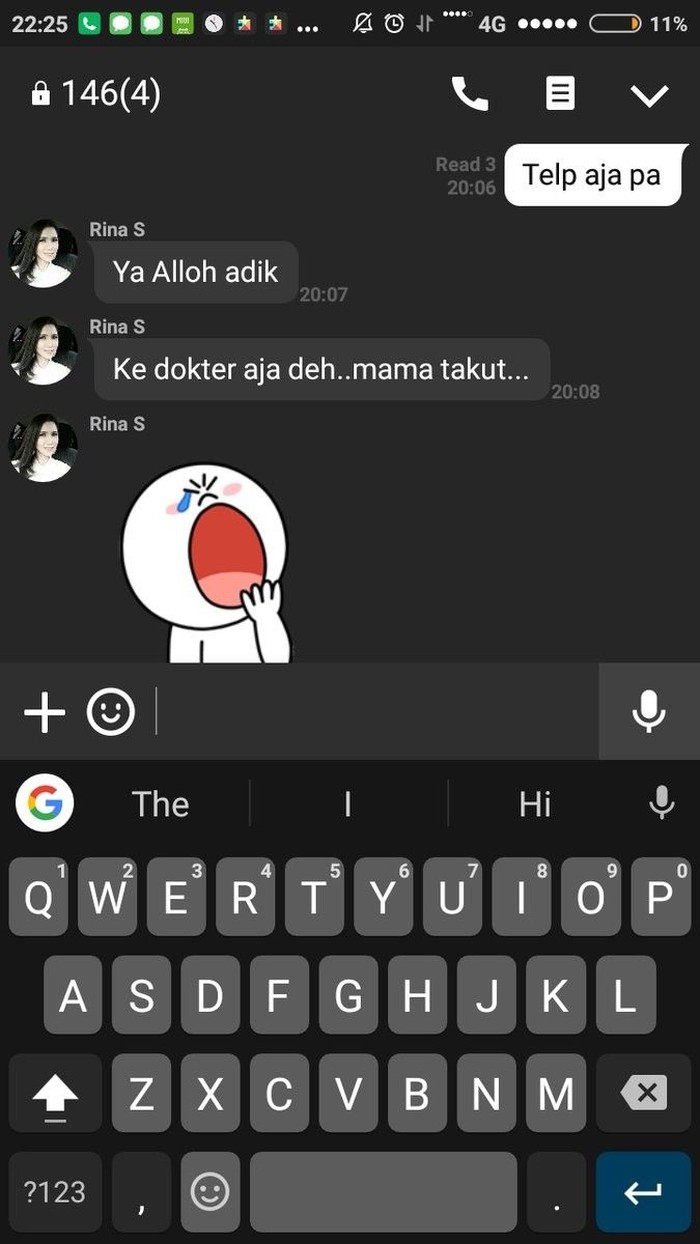Open the keyboard emoji key

coord(209,1192)
